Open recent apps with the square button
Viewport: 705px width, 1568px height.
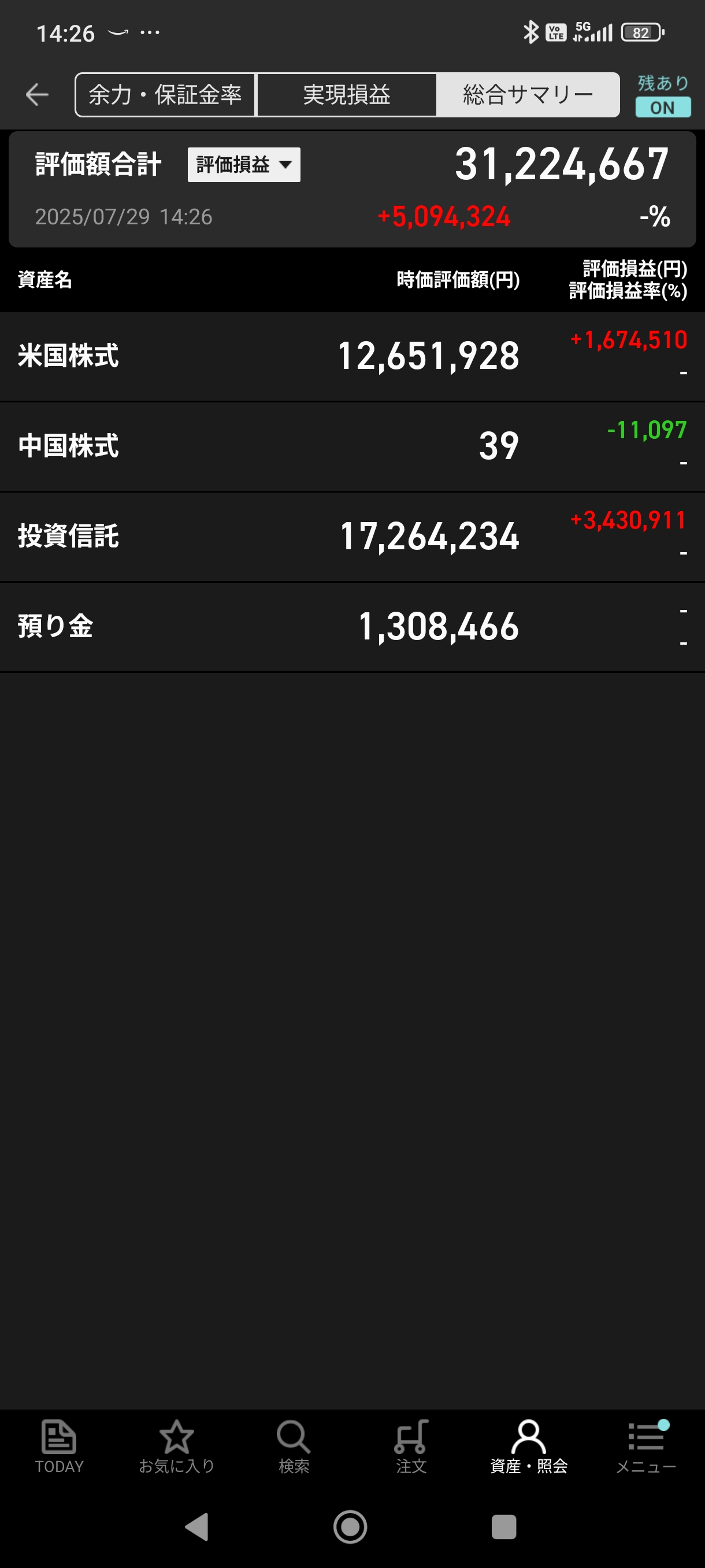click(x=504, y=1526)
